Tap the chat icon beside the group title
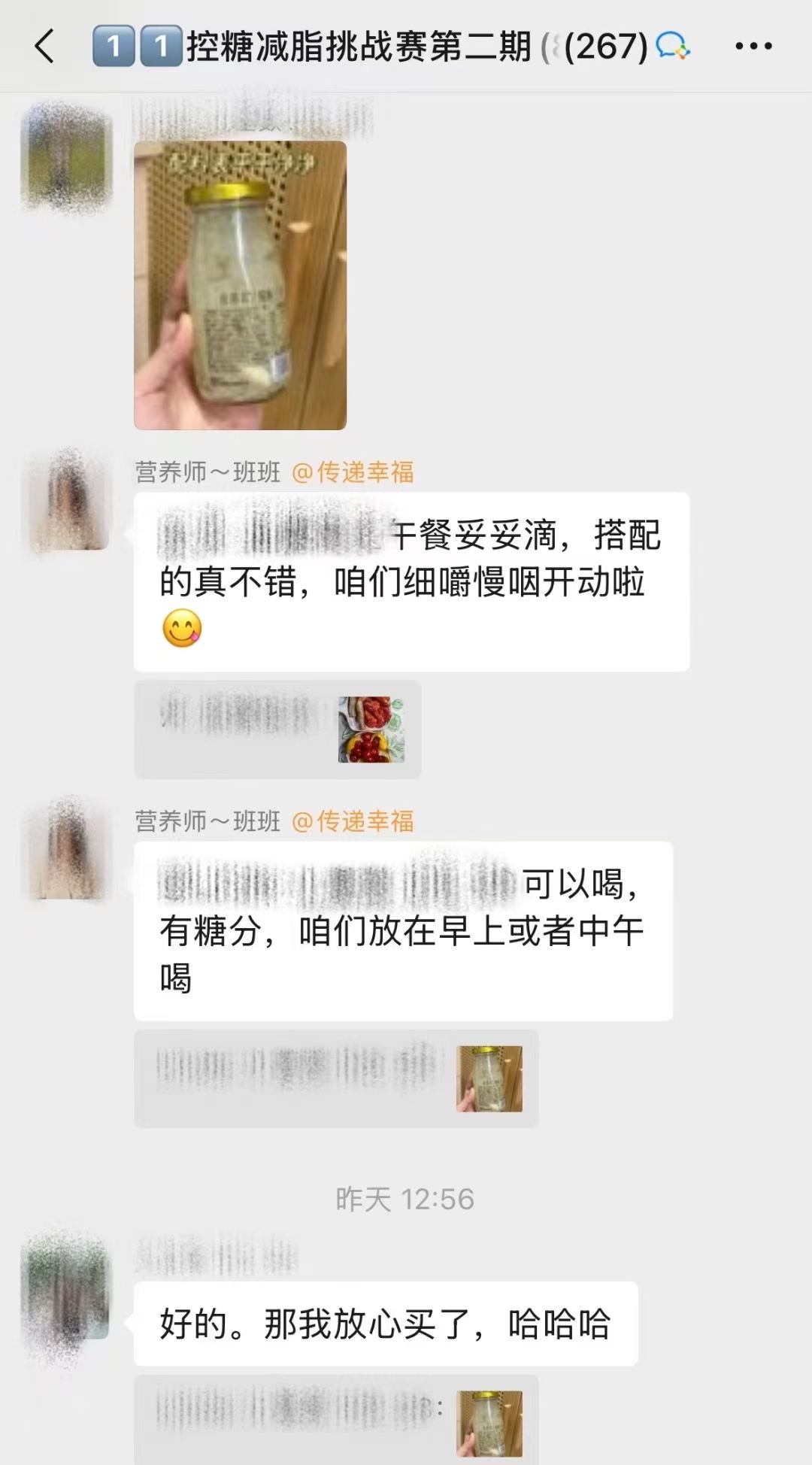Screen dimensions: 812x1465 click(x=673, y=47)
